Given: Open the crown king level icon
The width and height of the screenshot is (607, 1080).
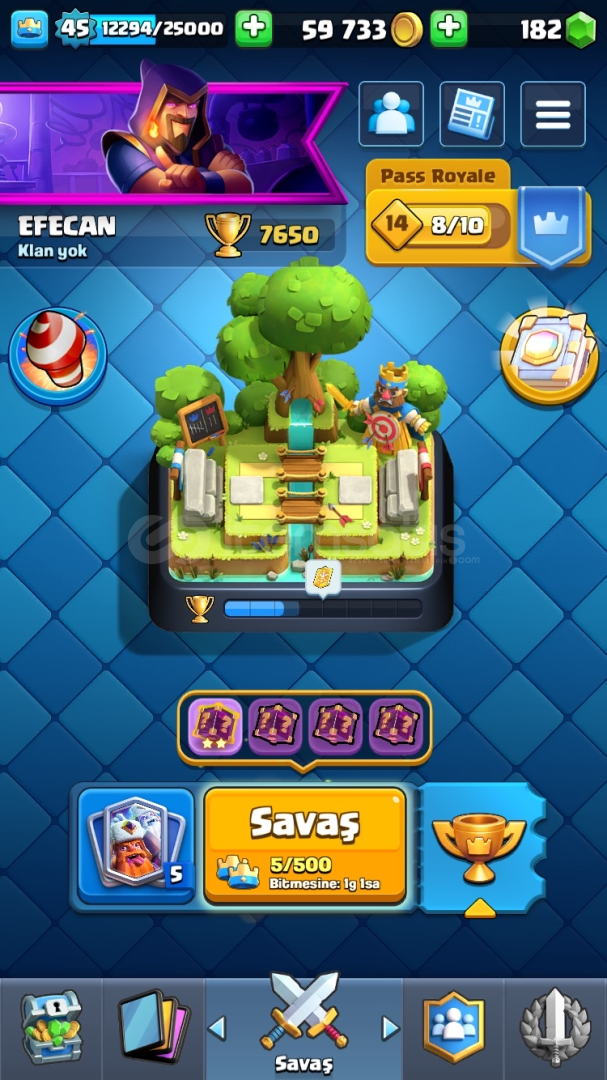Looking at the screenshot, I should point(30,29).
